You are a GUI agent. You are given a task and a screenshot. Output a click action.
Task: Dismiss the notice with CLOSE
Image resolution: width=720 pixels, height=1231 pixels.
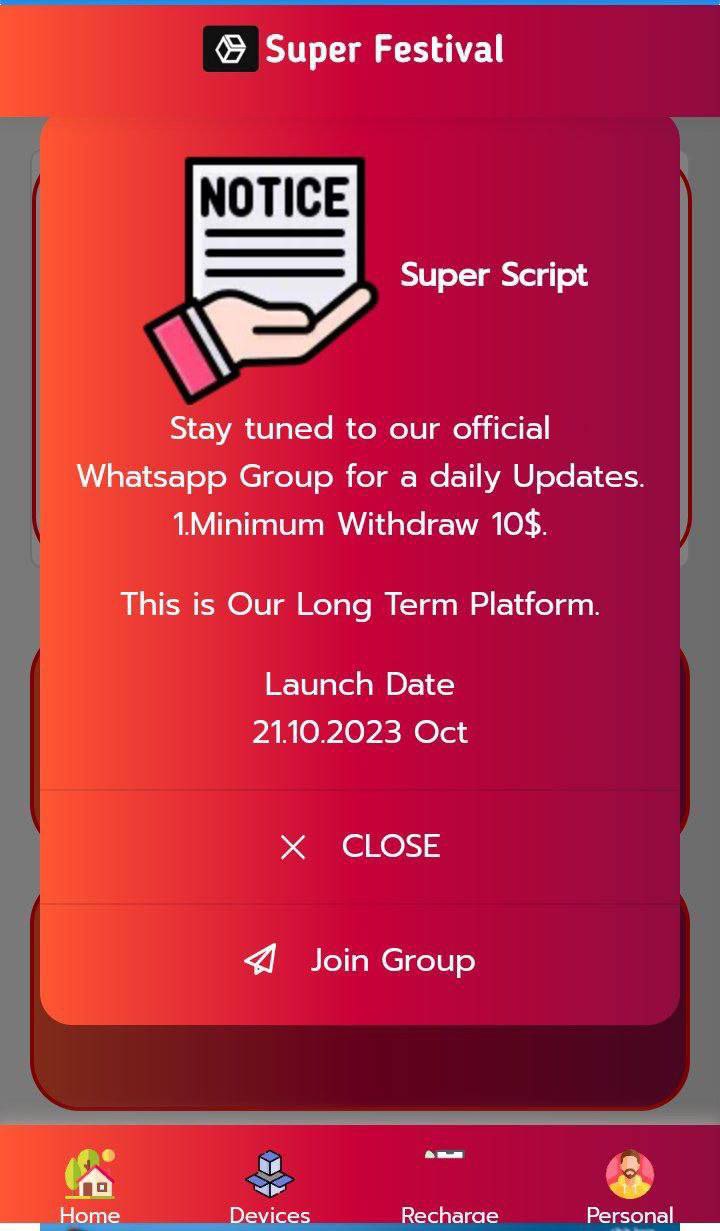(x=360, y=847)
